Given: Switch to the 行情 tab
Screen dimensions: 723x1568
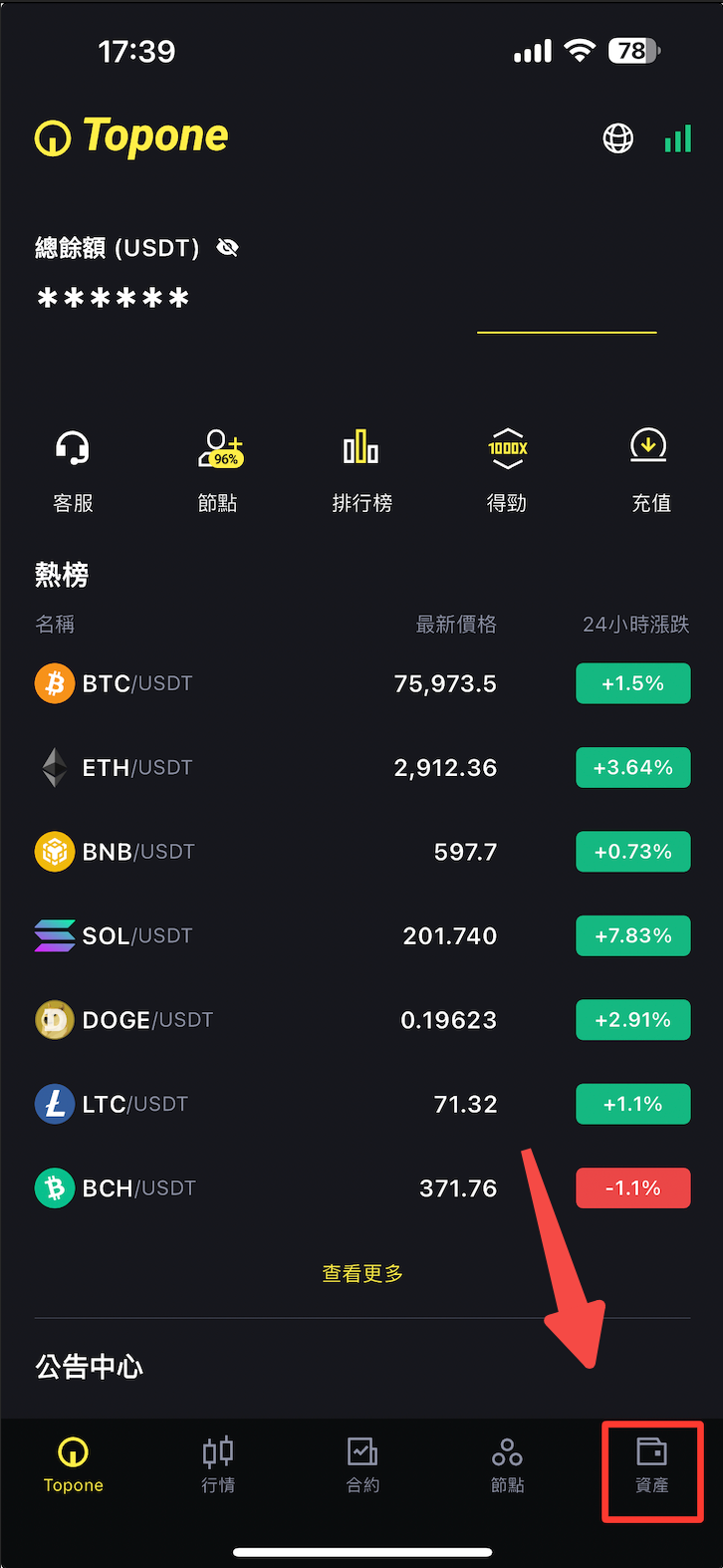Looking at the screenshot, I should [218, 1465].
